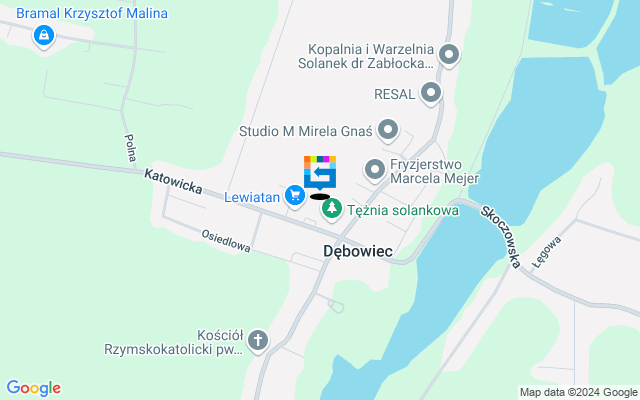
Task: Select the RESAL place marker
Action: click(431, 94)
